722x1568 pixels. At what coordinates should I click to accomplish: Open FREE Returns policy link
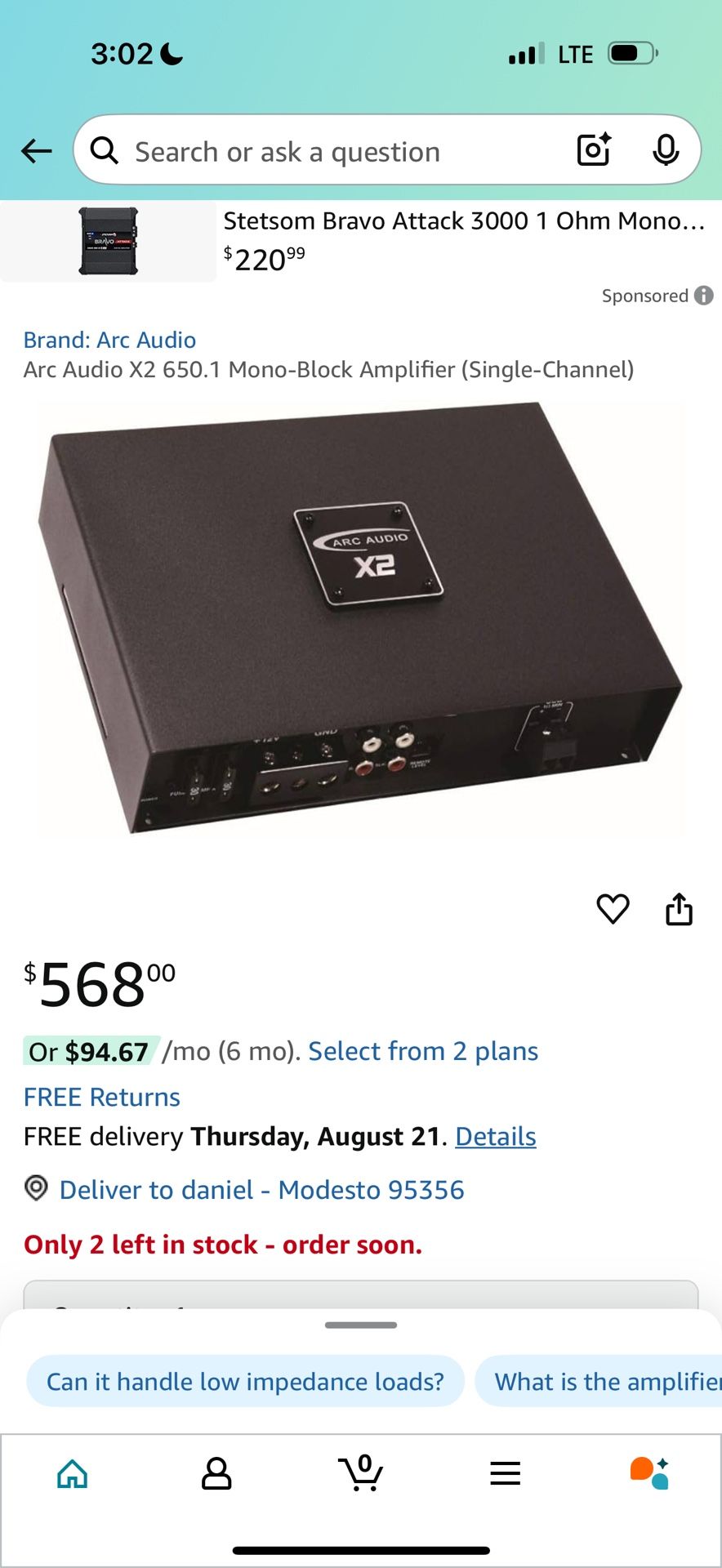[102, 1097]
